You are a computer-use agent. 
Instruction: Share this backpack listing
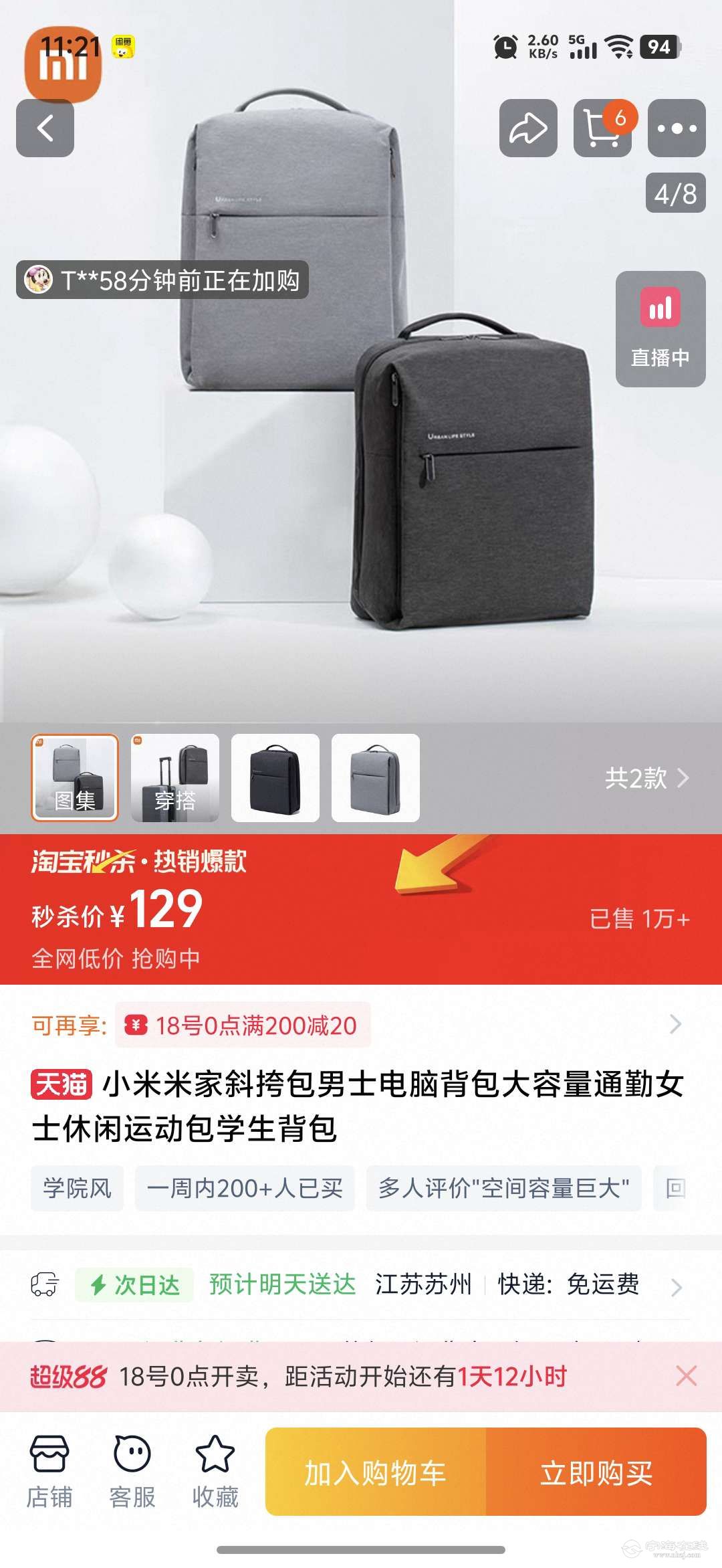tap(528, 128)
